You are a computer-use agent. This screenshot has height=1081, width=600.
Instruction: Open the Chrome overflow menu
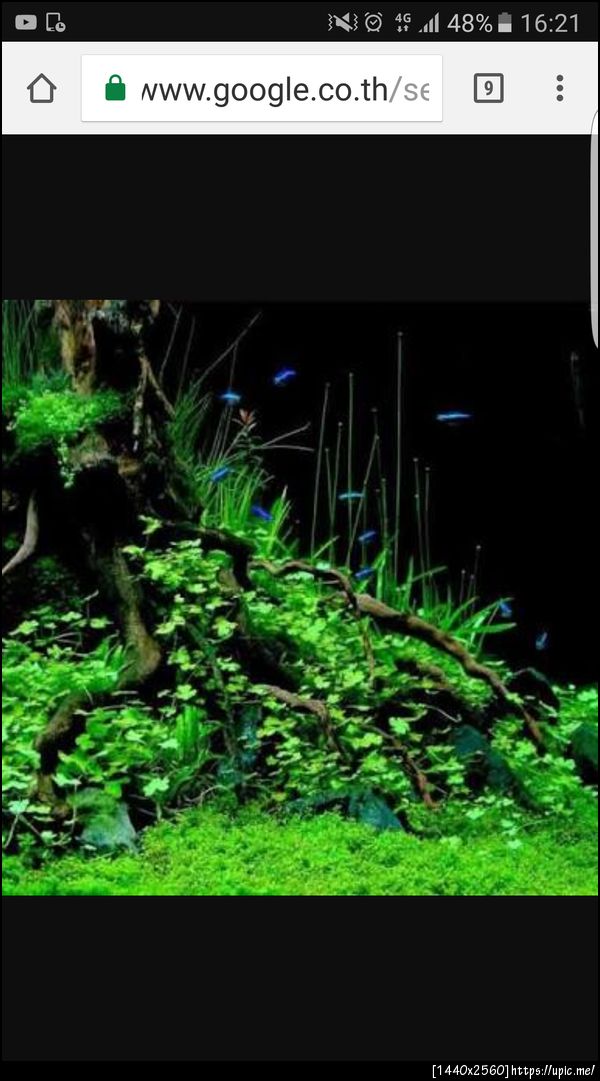(560, 89)
